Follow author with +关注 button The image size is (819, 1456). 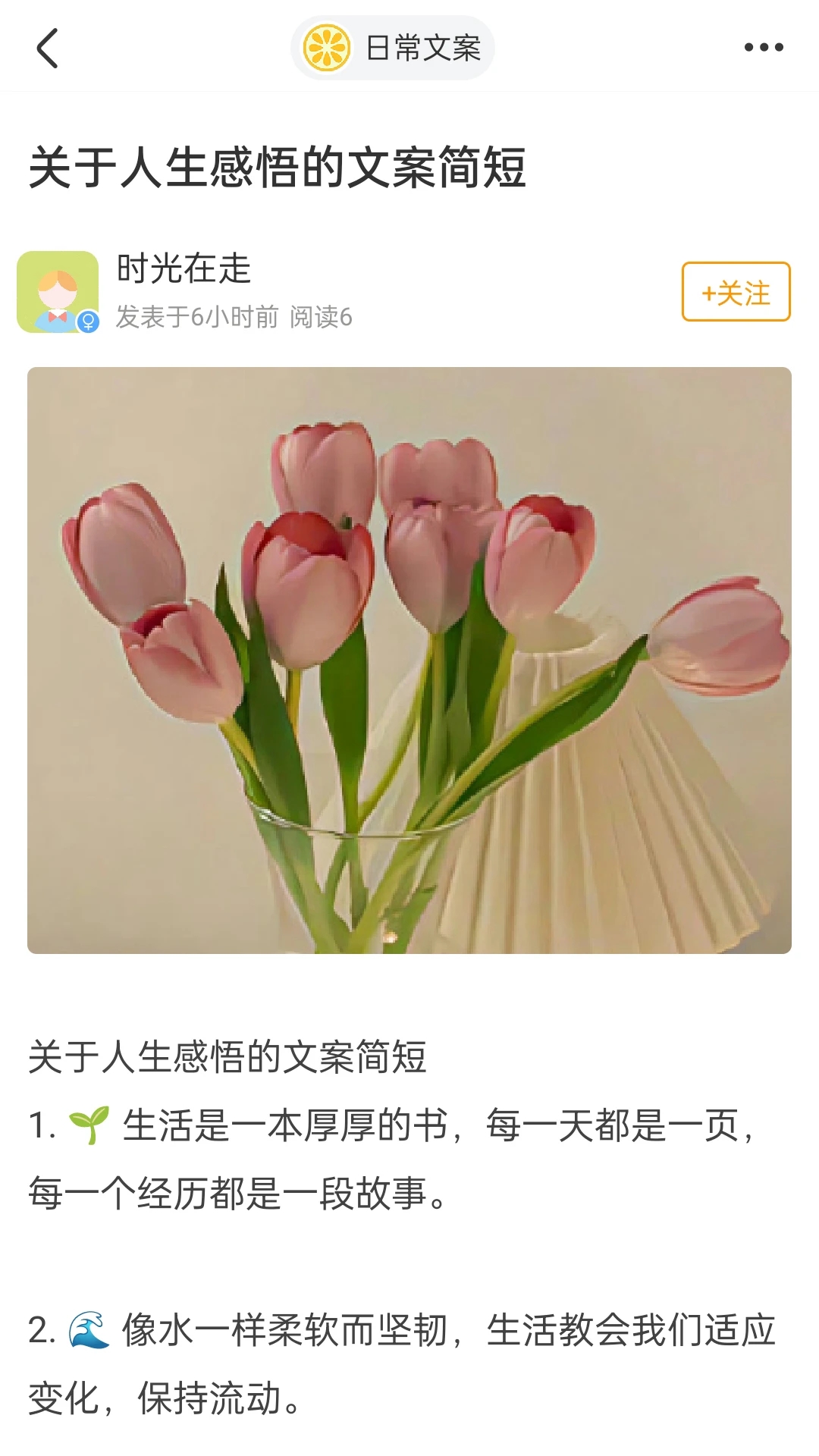tap(735, 292)
